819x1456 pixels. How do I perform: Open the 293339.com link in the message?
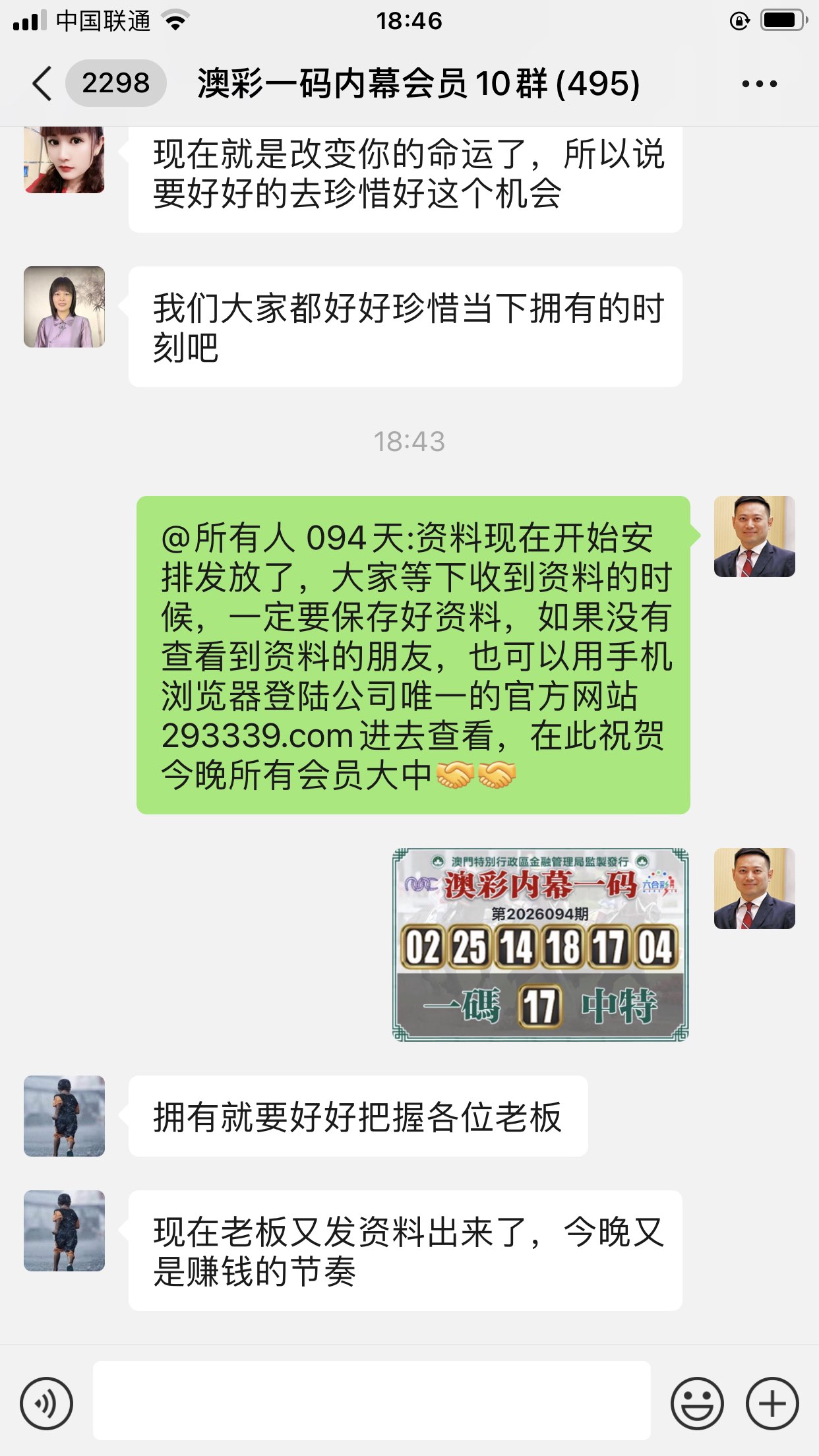point(258,736)
